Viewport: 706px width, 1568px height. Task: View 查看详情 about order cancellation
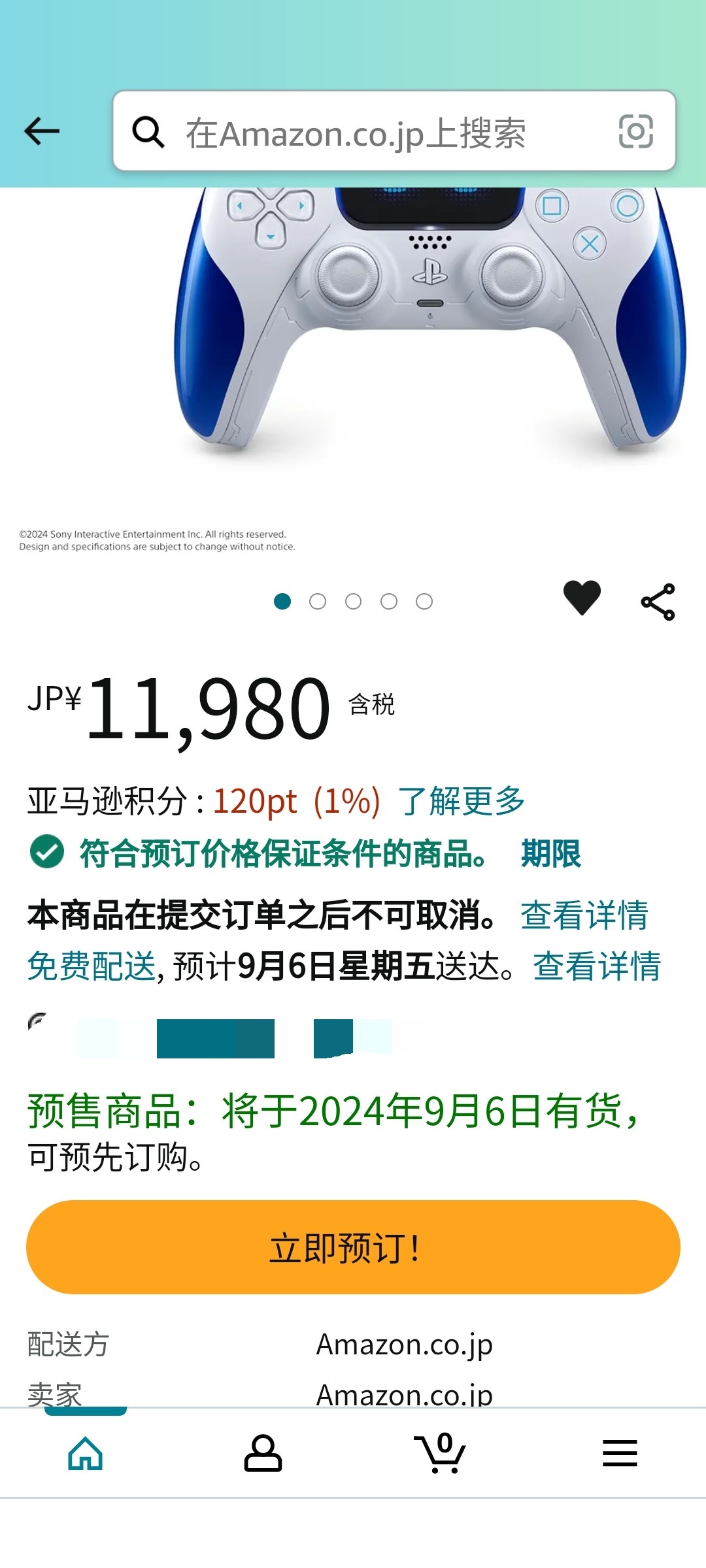[x=584, y=915]
